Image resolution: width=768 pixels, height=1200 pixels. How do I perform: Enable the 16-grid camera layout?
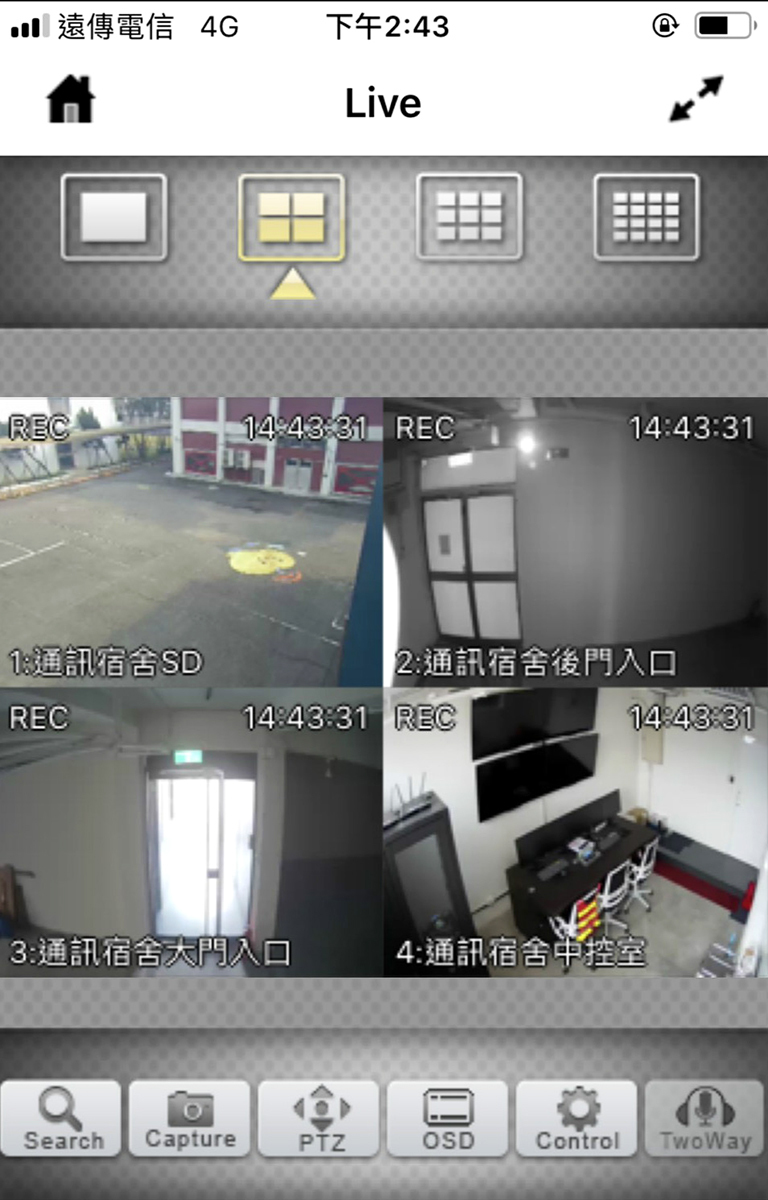click(645, 216)
